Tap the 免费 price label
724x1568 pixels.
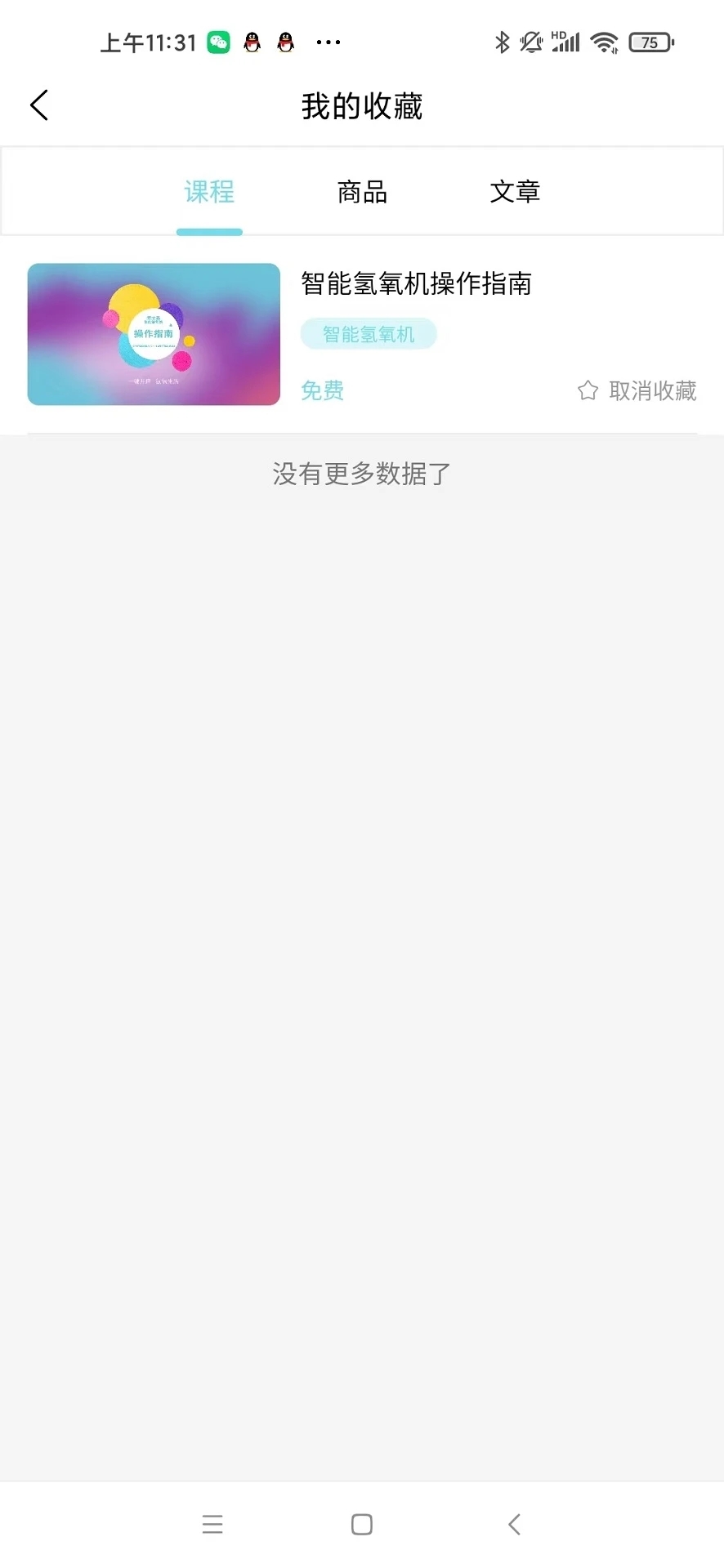pyautogui.click(x=322, y=390)
